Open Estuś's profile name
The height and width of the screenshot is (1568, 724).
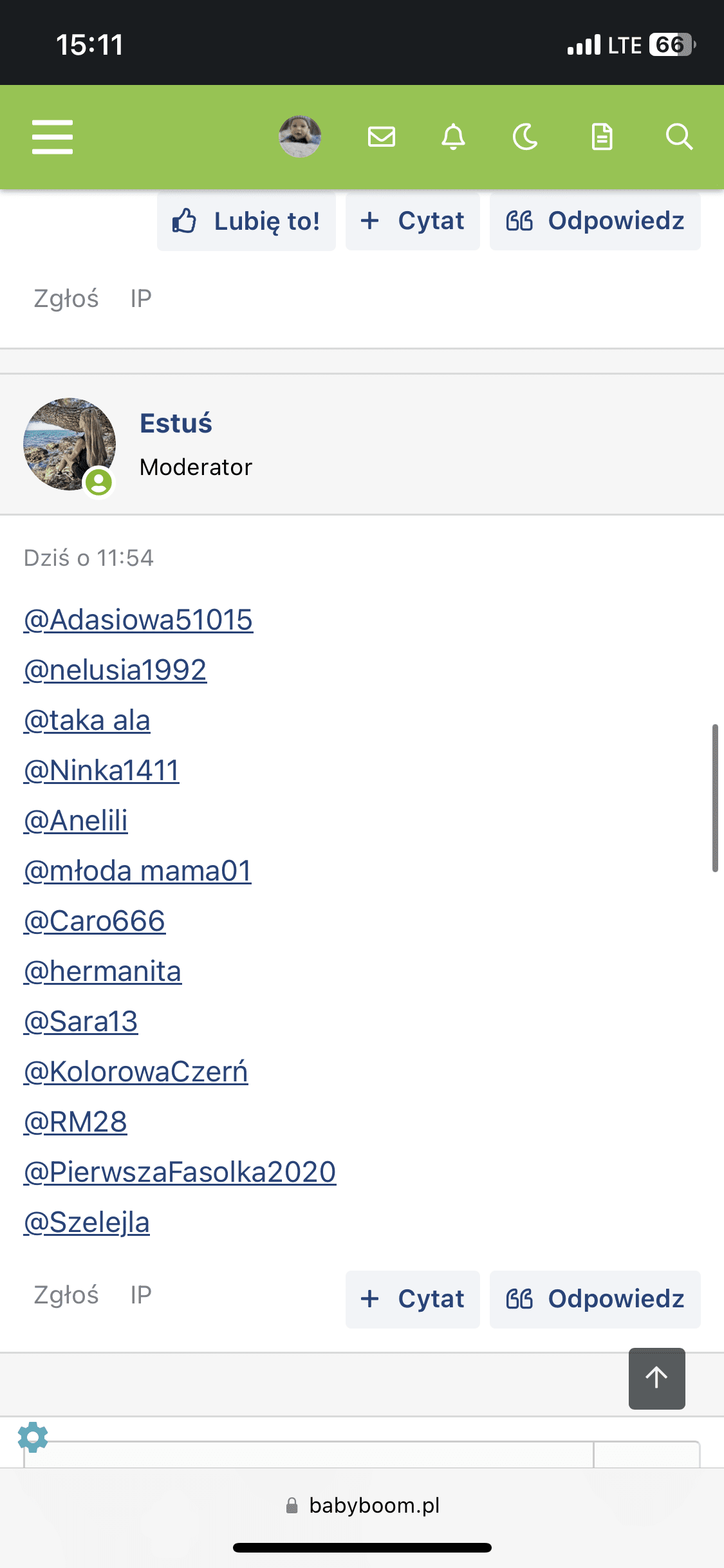pyautogui.click(x=176, y=423)
